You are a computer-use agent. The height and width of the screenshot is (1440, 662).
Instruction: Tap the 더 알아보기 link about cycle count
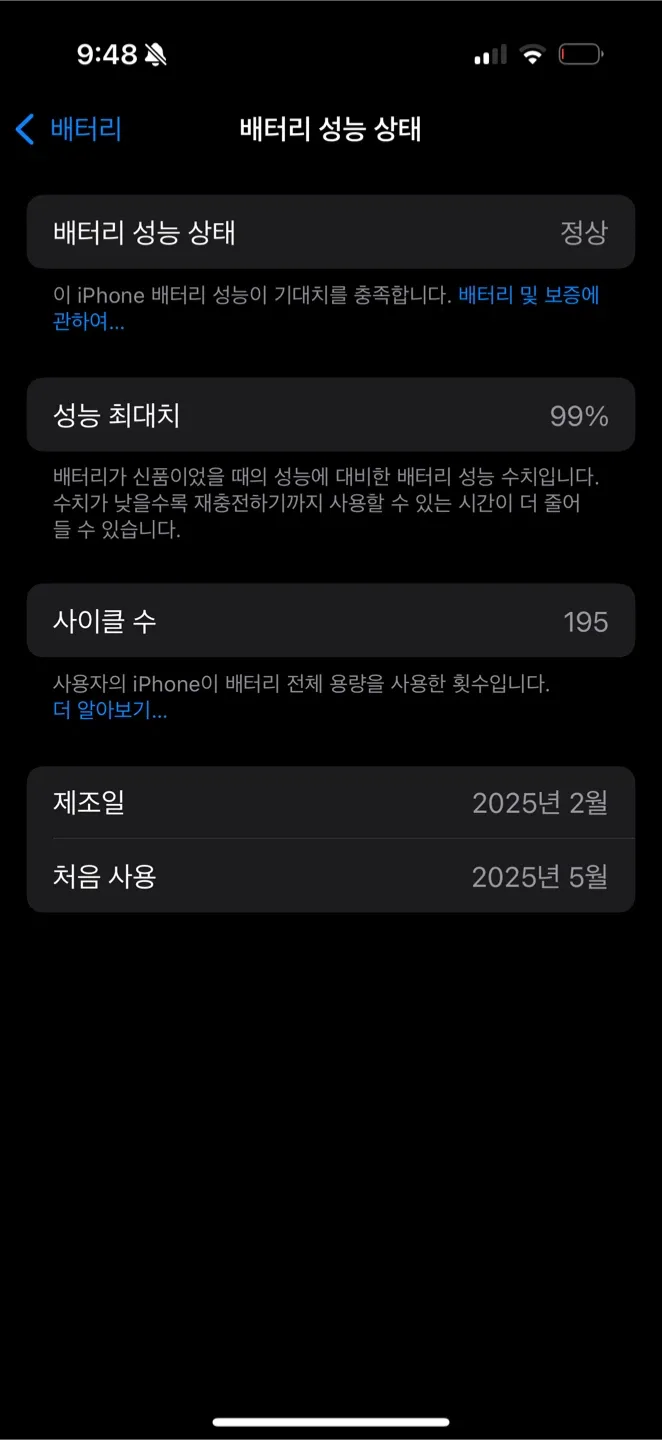[x=109, y=711]
